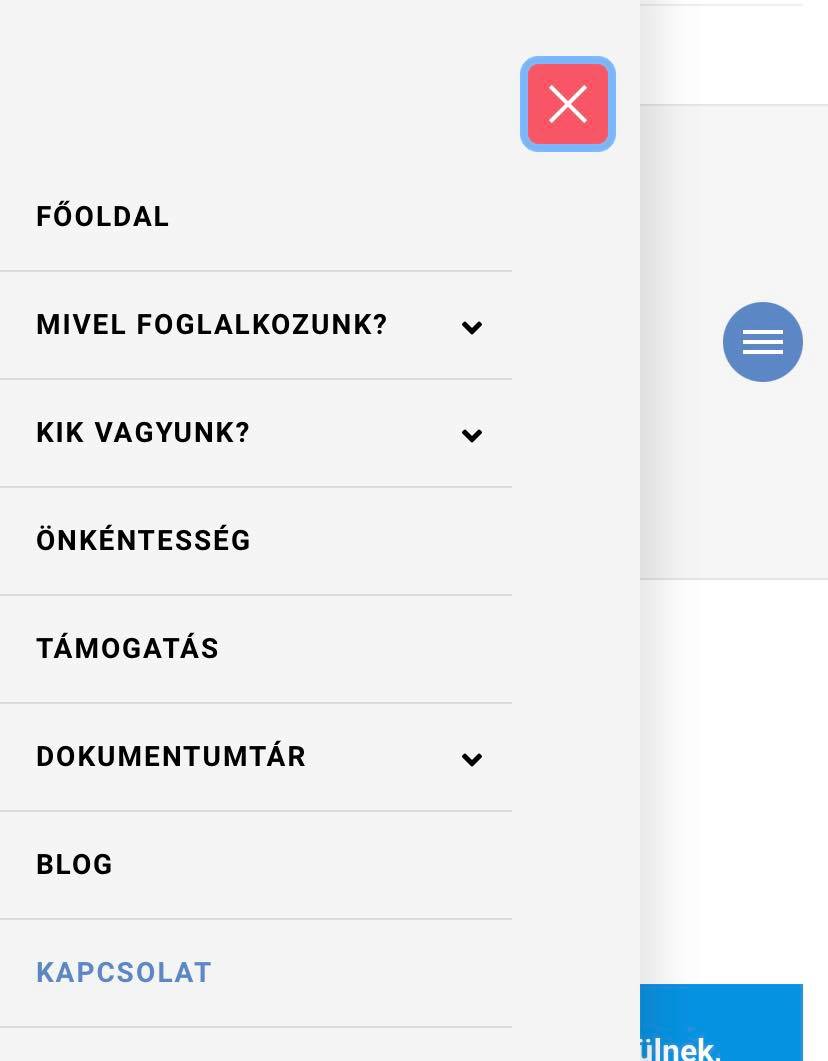The width and height of the screenshot is (828, 1061).
Task: Open the Kapcsolat page
Action: (x=124, y=973)
